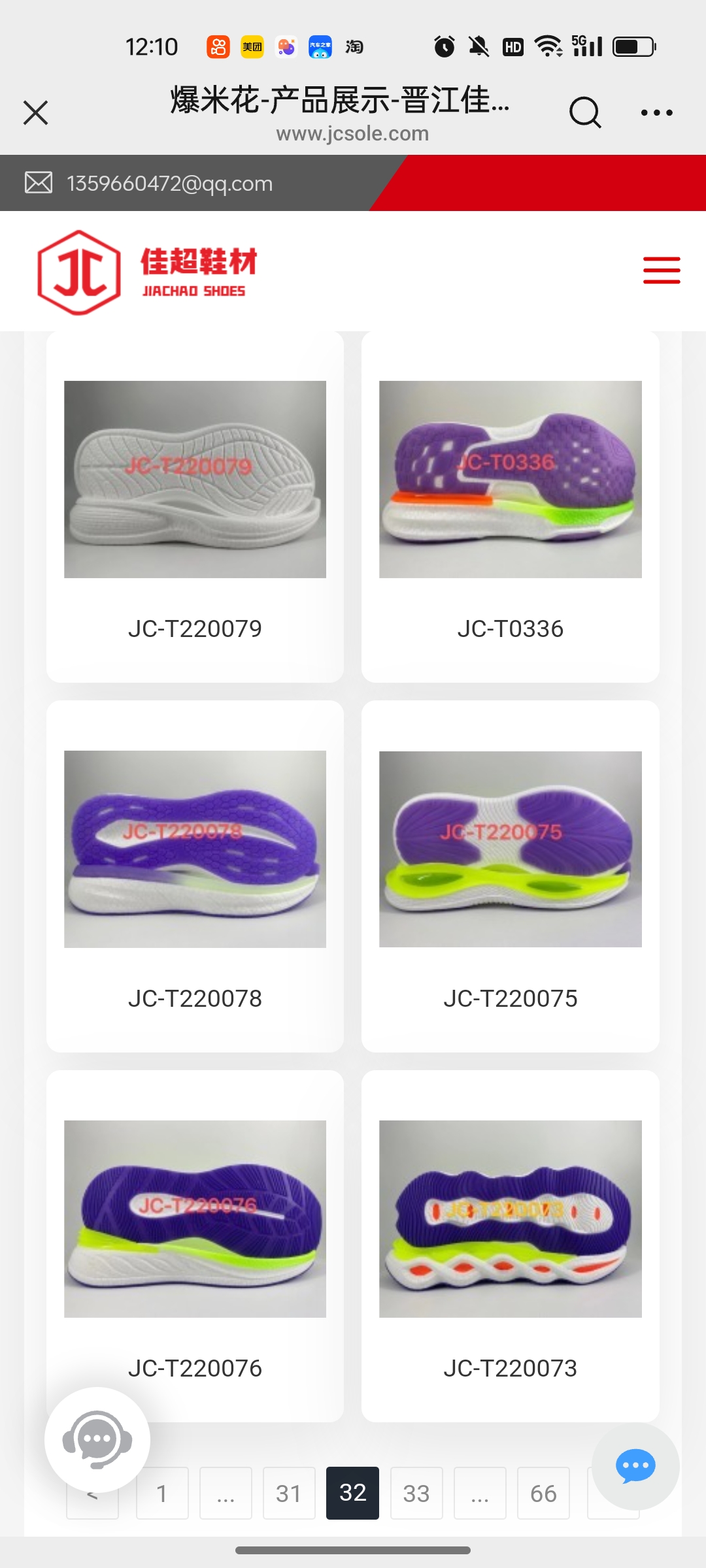Open the blue message chat bubble
Screen dimensions: 706x1568
click(635, 1465)
